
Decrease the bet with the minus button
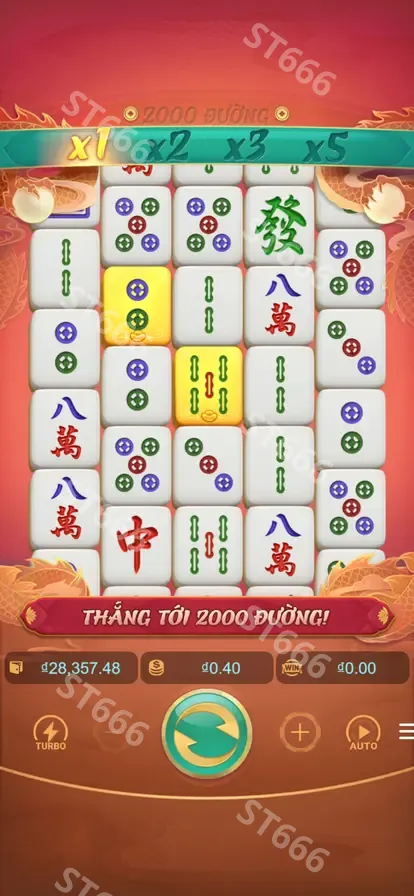pos(114,732)
